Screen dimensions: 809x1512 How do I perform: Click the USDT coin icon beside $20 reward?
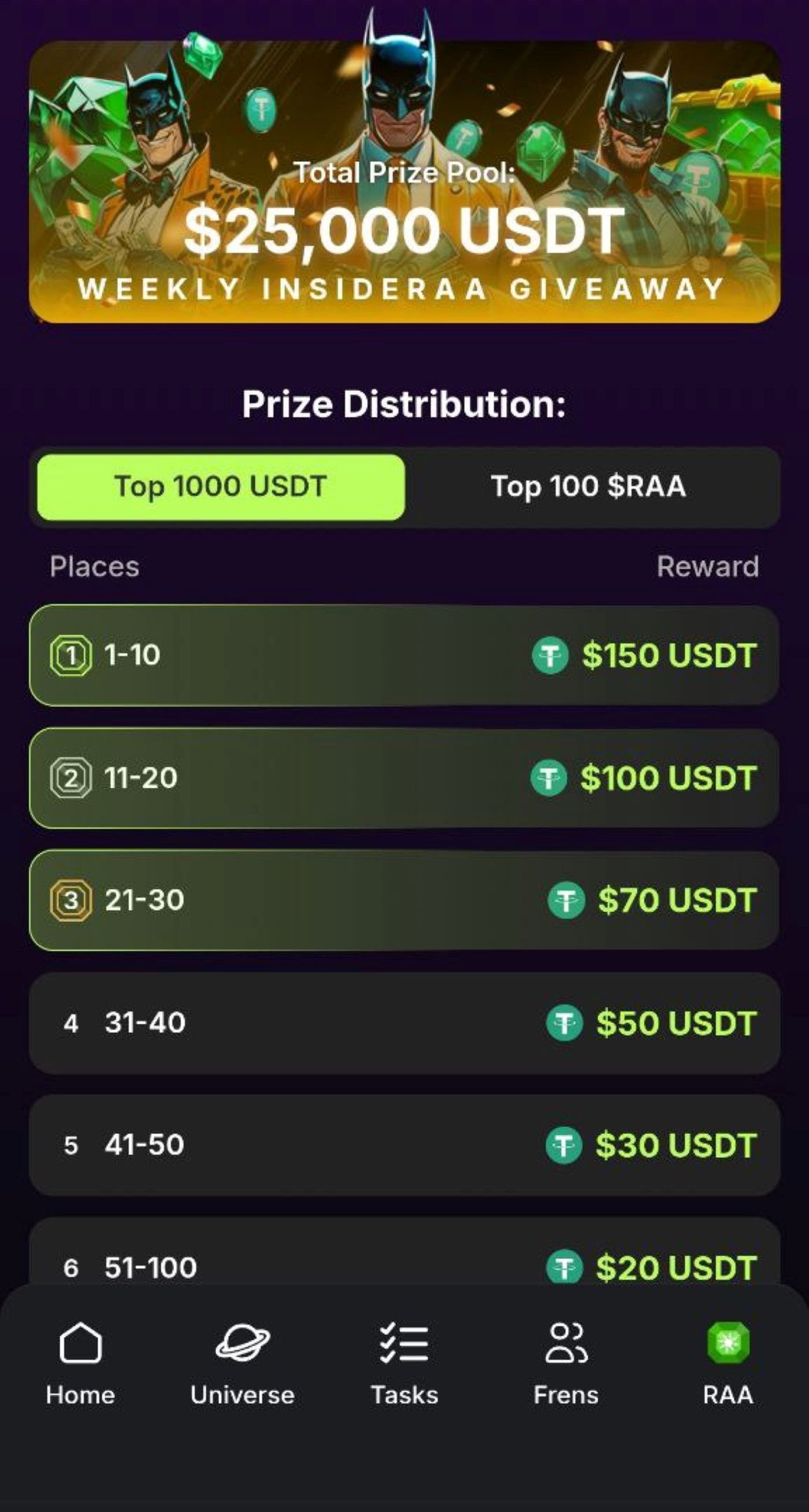[x=566, y=1269]
